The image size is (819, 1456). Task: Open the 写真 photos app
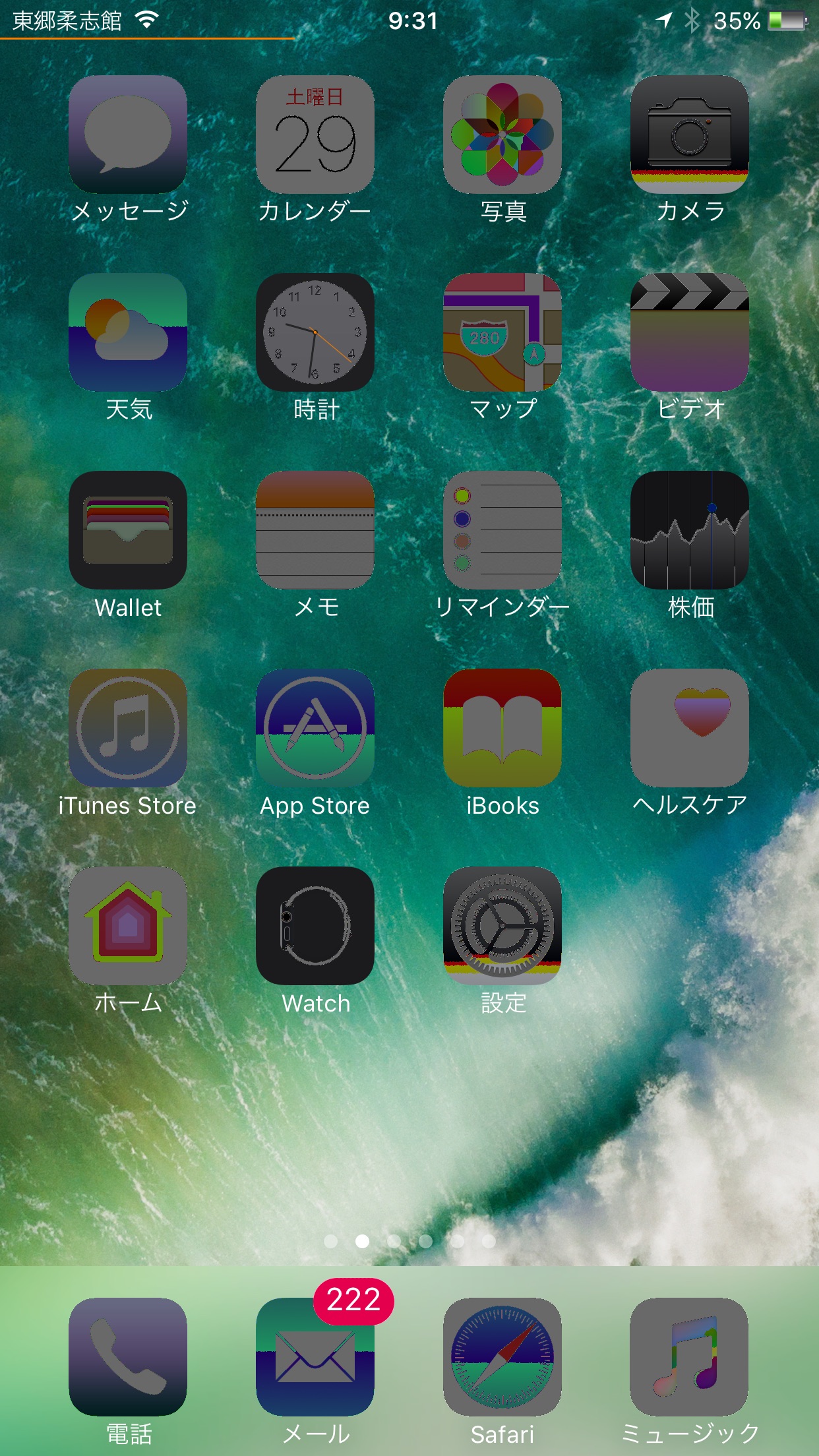502,135
